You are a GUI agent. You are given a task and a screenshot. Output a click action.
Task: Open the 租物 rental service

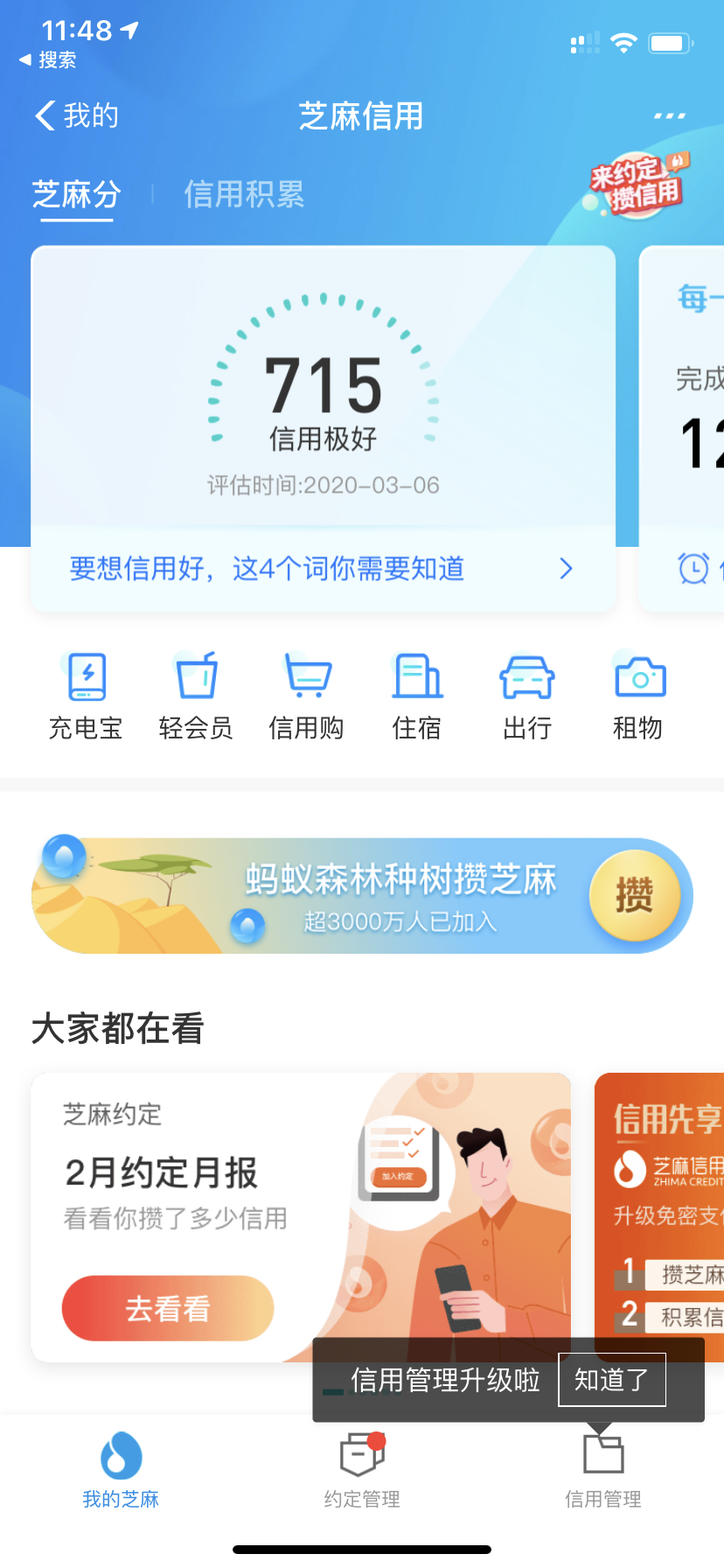pos(638,696)
